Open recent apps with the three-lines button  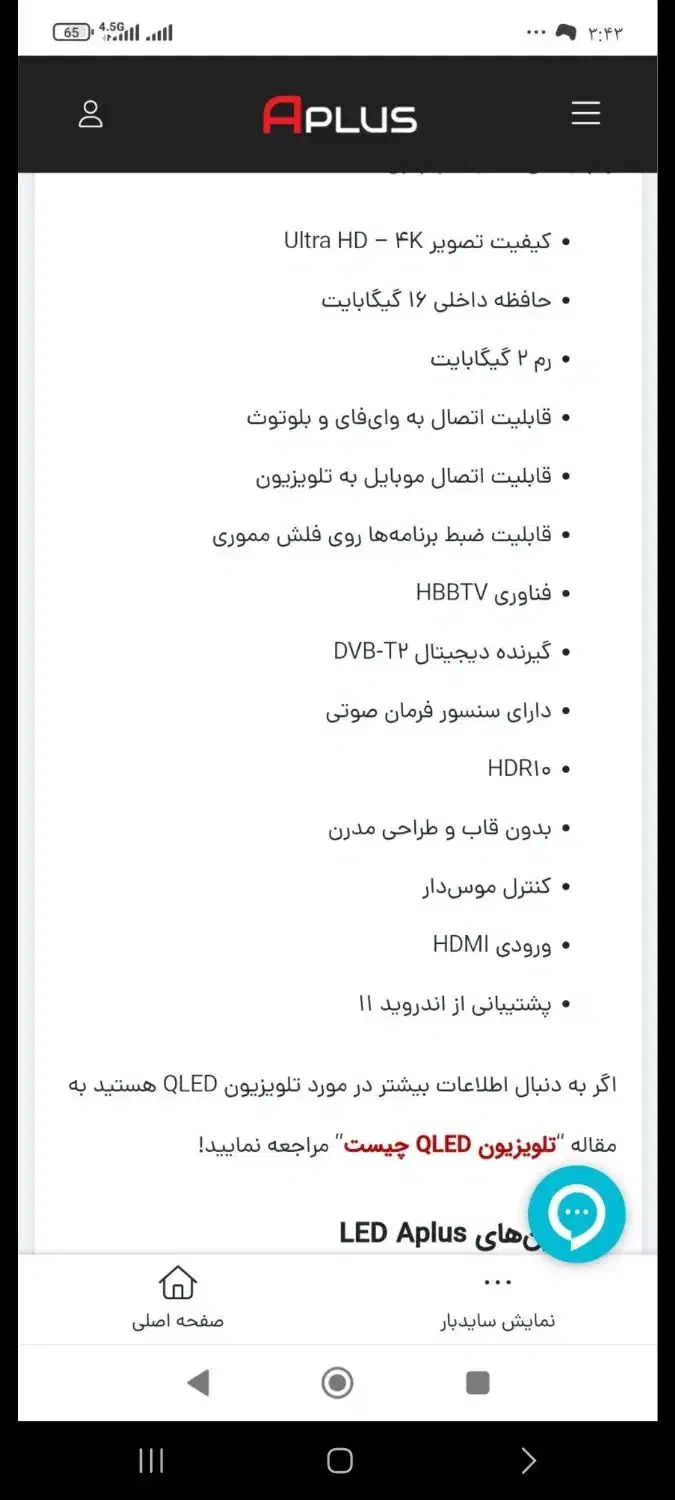tap(151, 1461)
